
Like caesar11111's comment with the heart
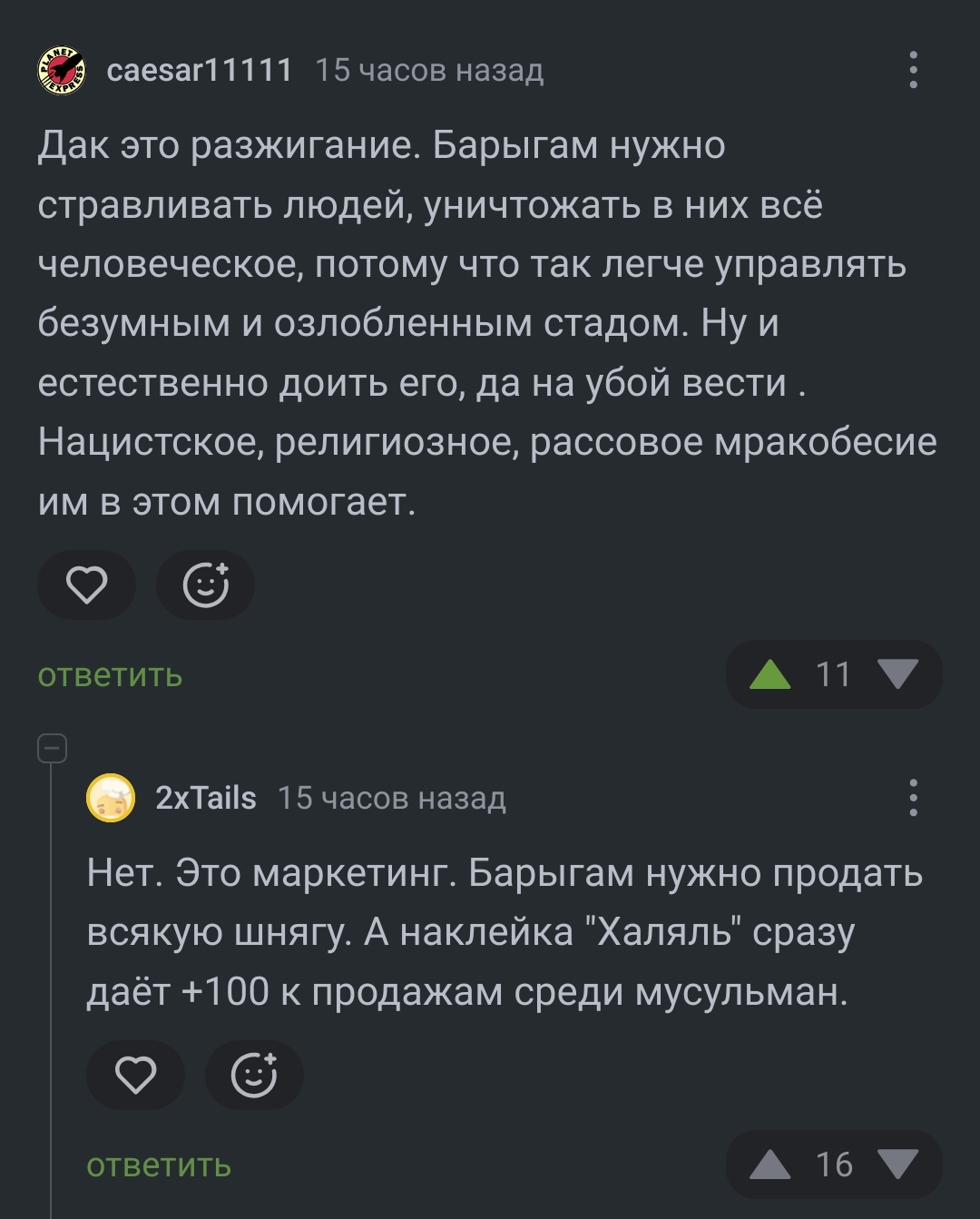click(87, 585)
